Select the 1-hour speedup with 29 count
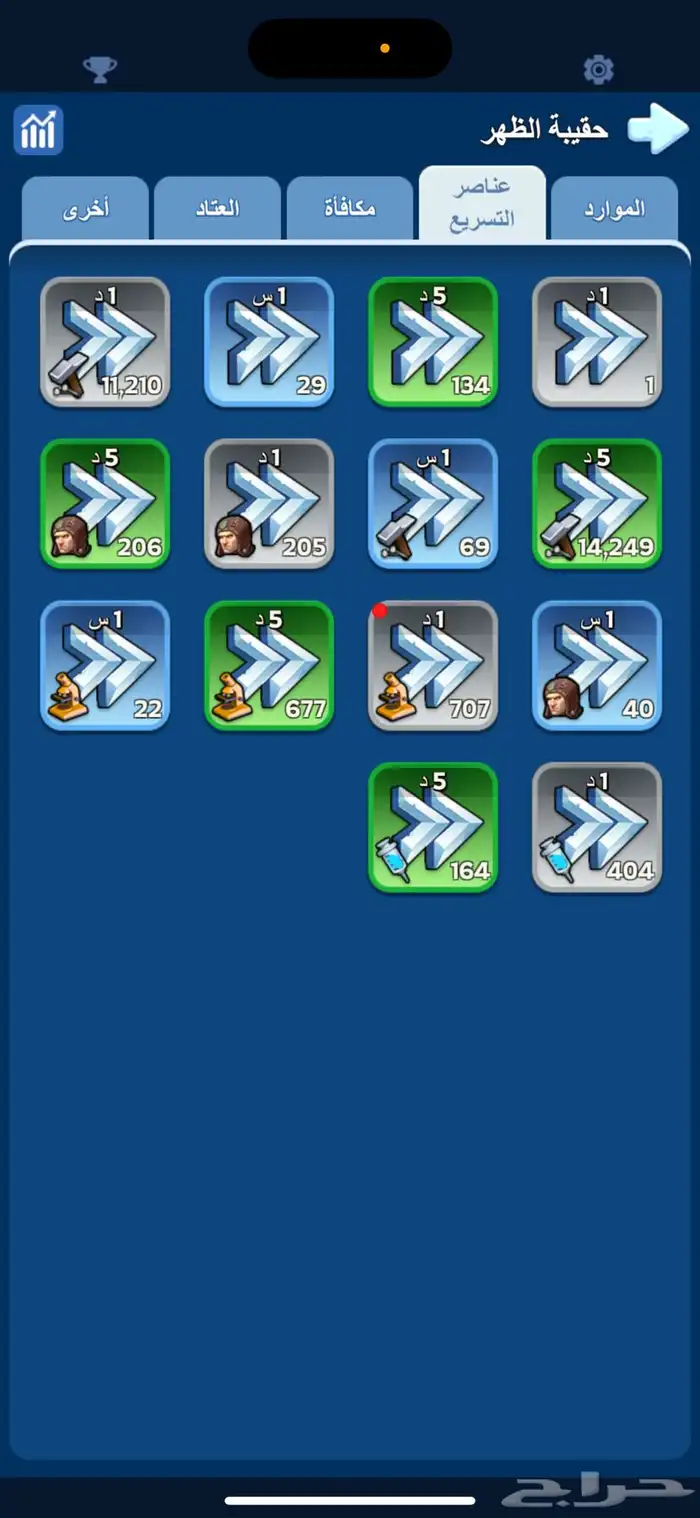 [x=269, y=342]
